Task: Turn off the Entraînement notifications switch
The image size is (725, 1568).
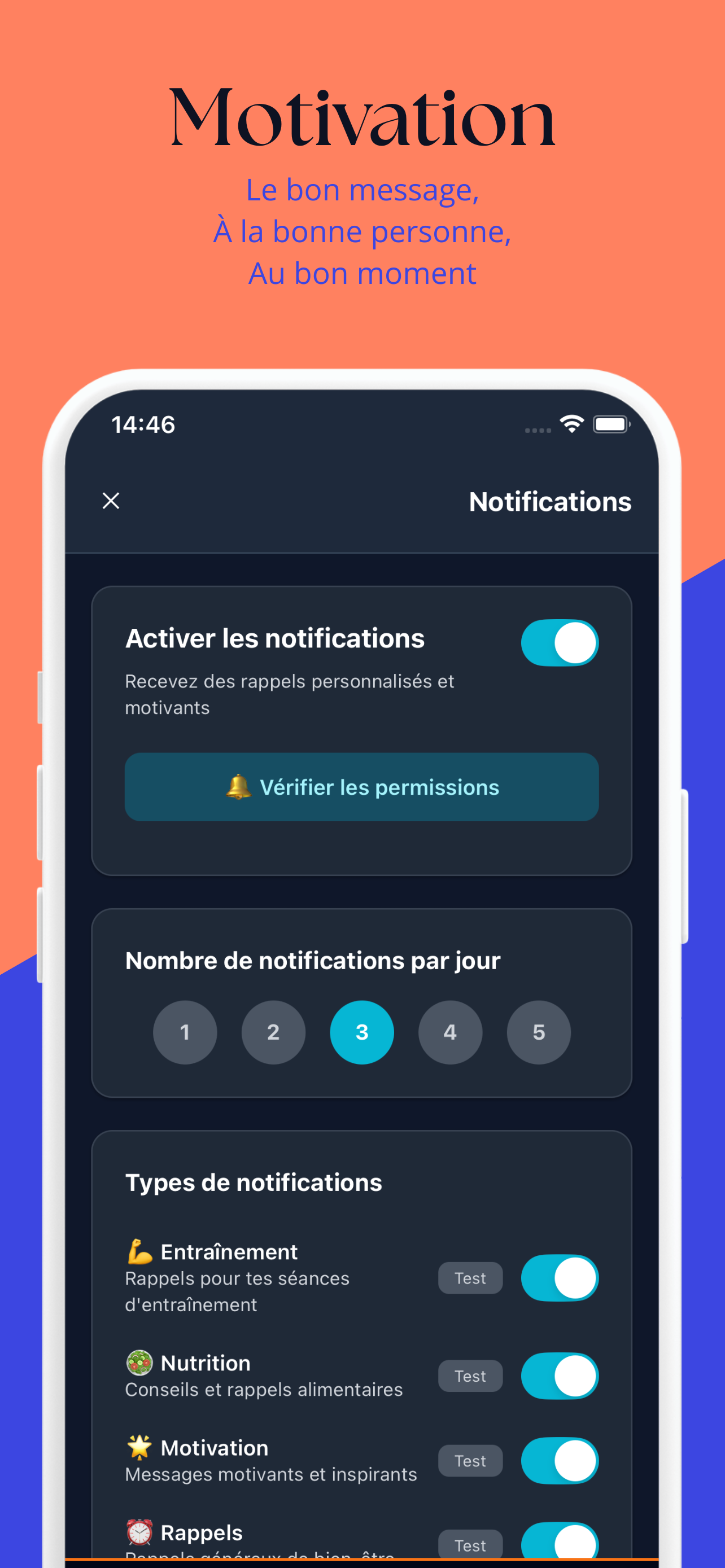Action: coord(559,1278)
